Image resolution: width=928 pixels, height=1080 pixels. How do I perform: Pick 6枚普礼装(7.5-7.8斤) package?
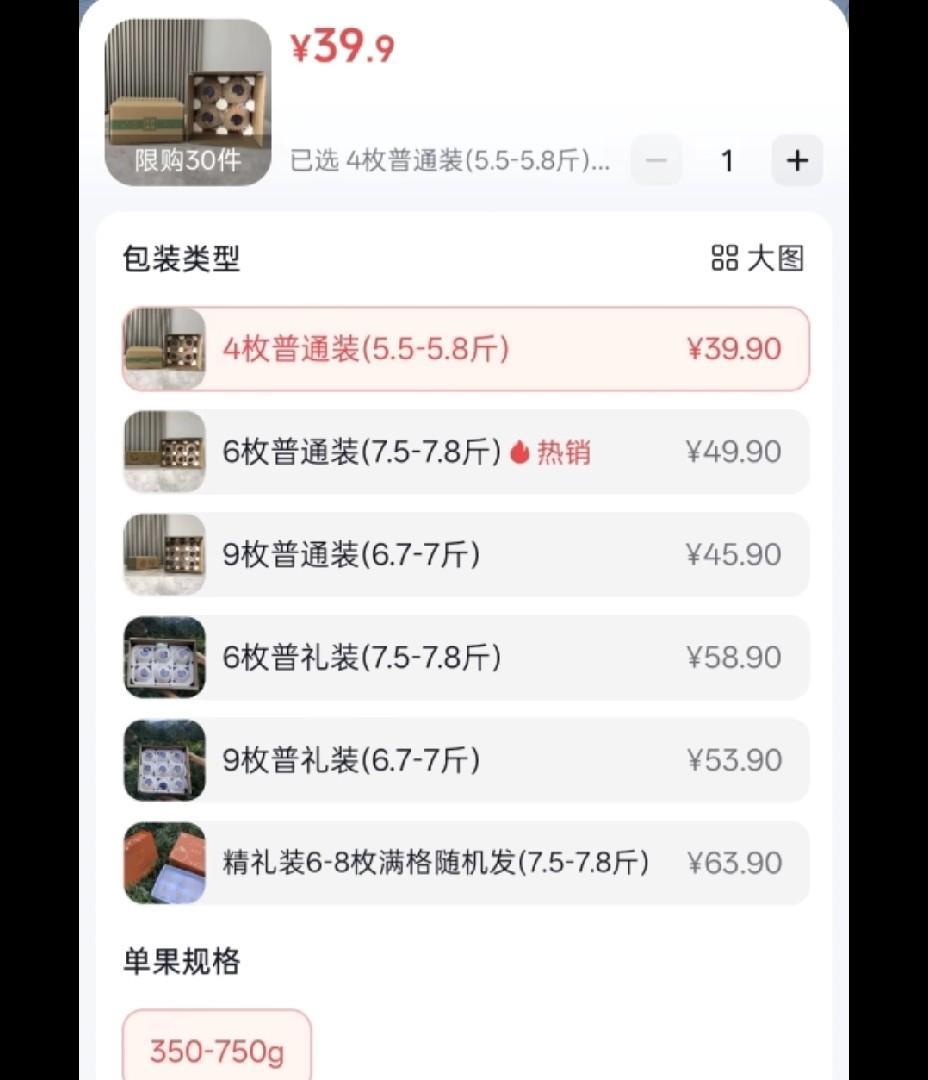(x=465, y=658)
